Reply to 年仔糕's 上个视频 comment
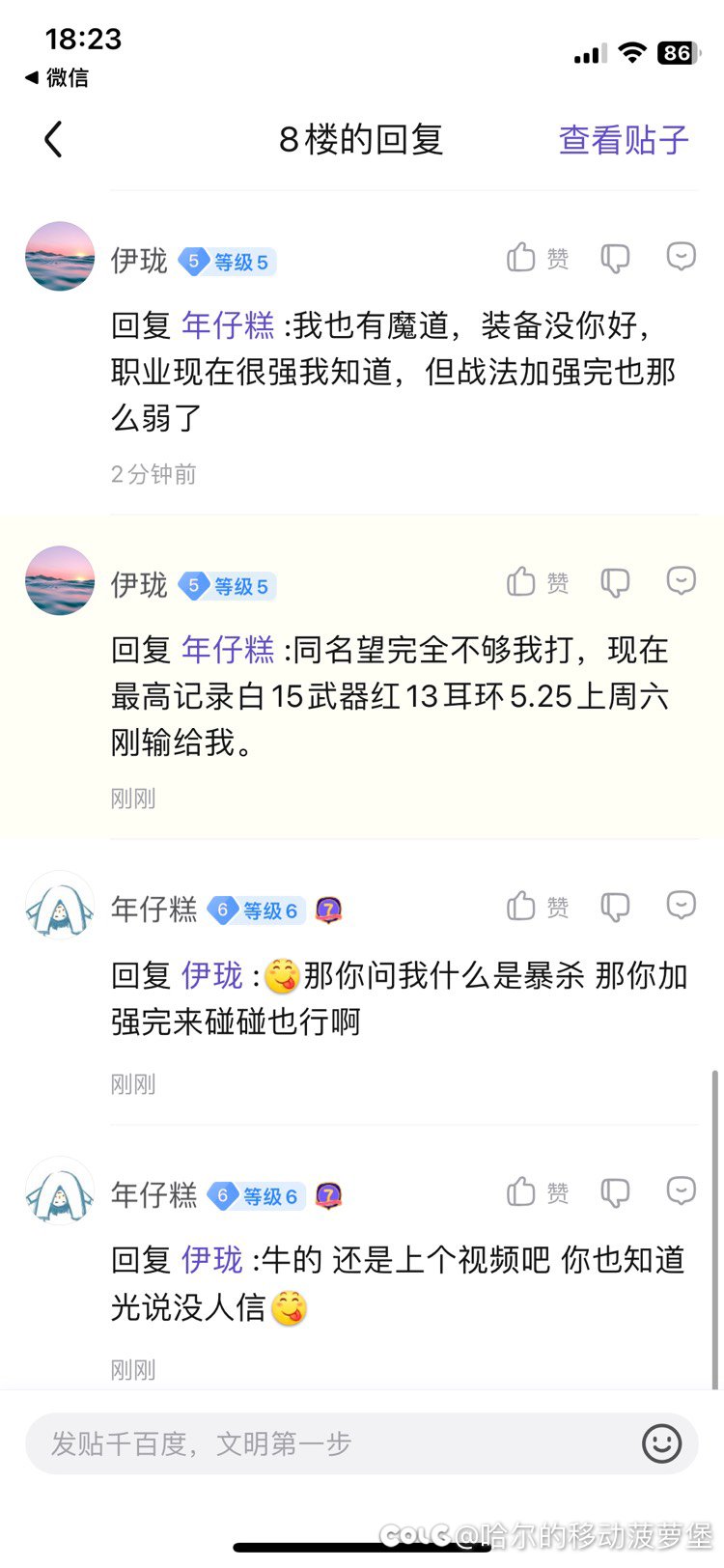This screenshot has width=724, height=1568. point(682,1191)
